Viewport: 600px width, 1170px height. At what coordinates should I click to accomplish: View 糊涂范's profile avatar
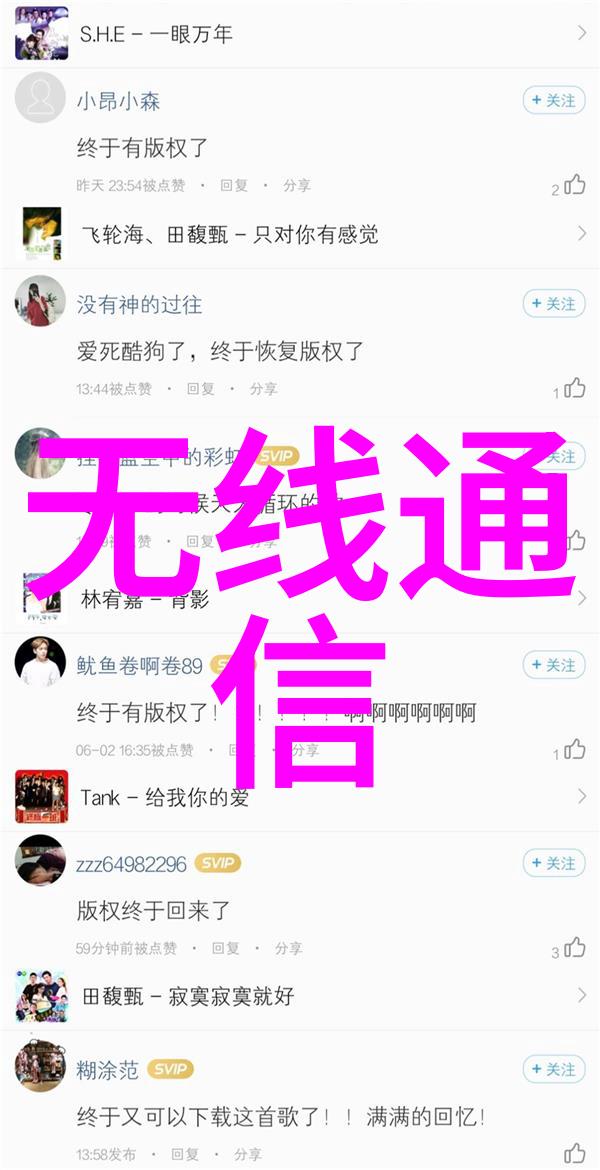click(x=40, y=1067)
